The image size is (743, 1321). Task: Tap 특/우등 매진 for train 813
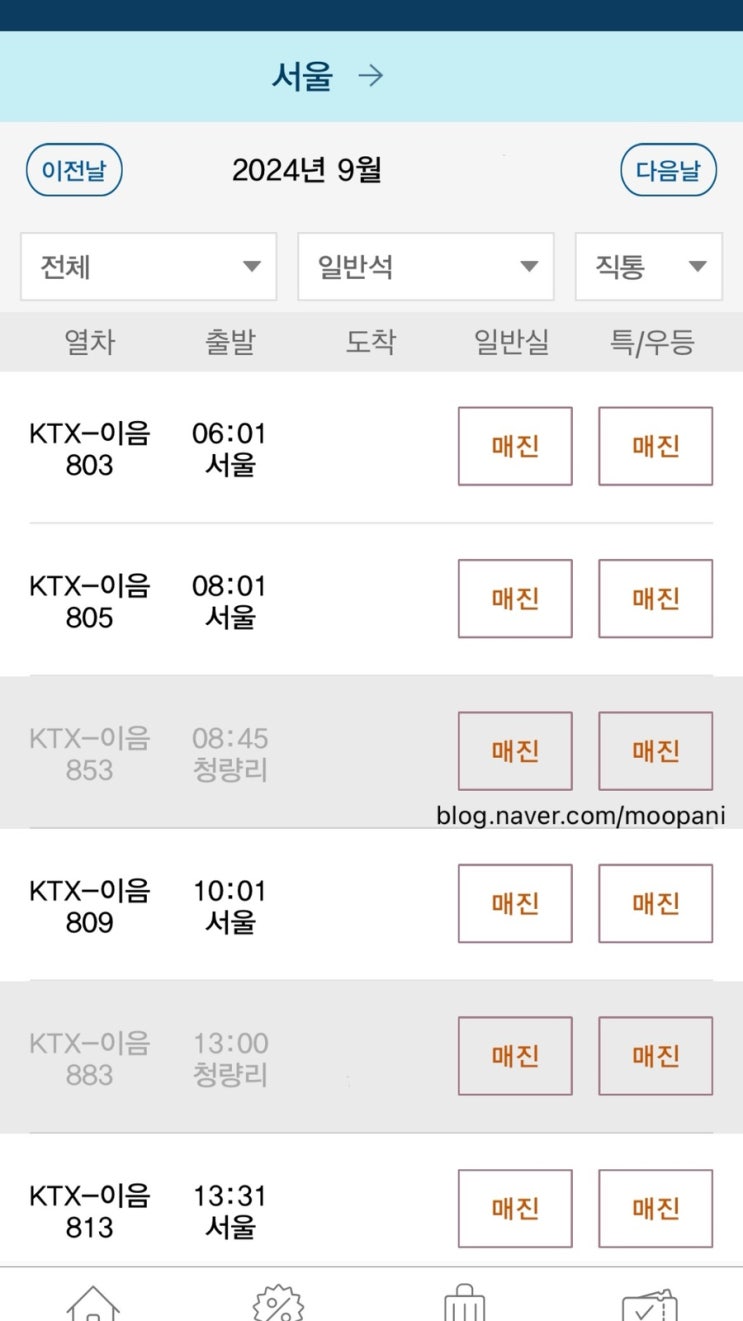[x=655, y=1208]
